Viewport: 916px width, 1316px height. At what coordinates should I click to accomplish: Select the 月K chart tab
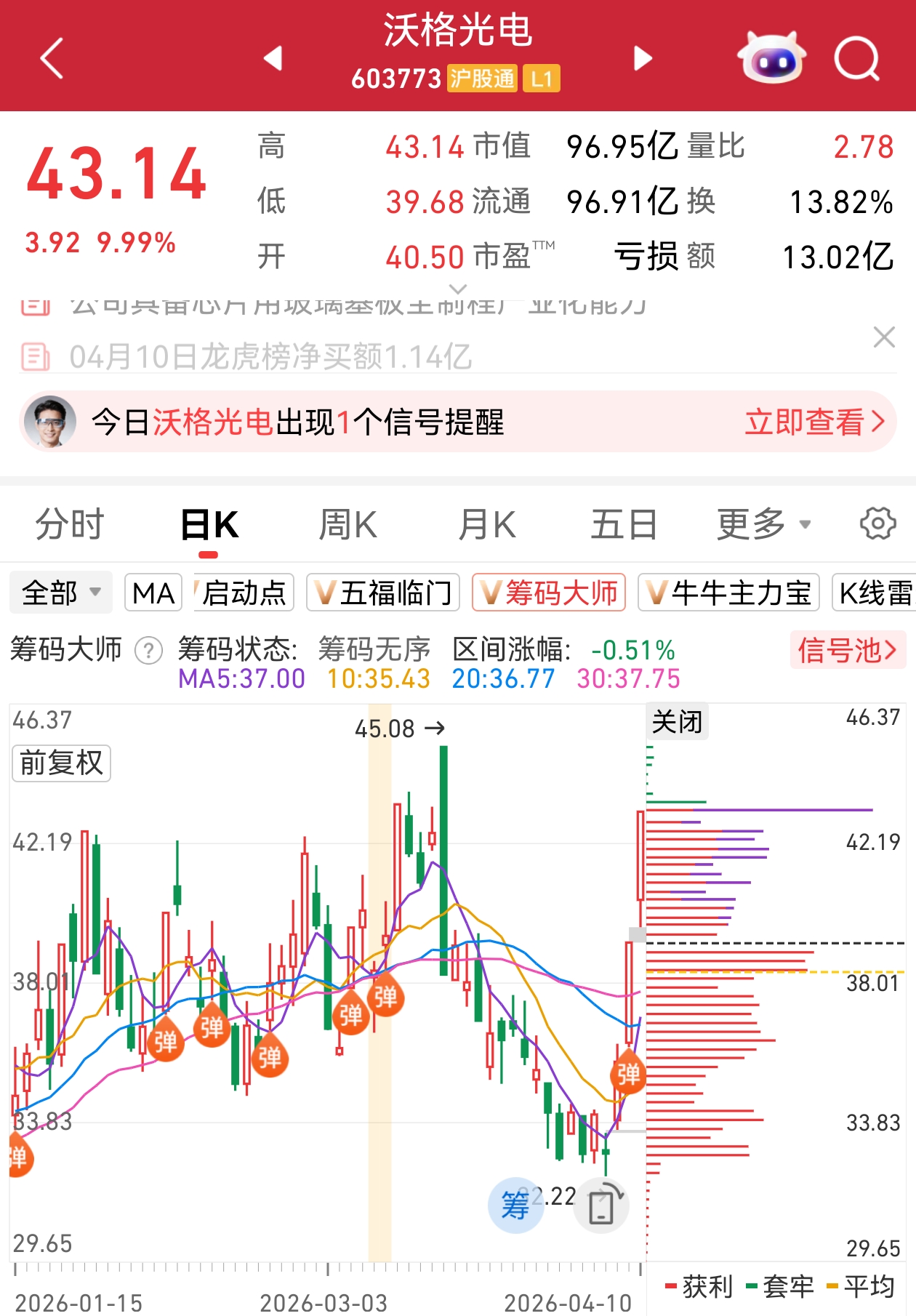click(486, 524)
